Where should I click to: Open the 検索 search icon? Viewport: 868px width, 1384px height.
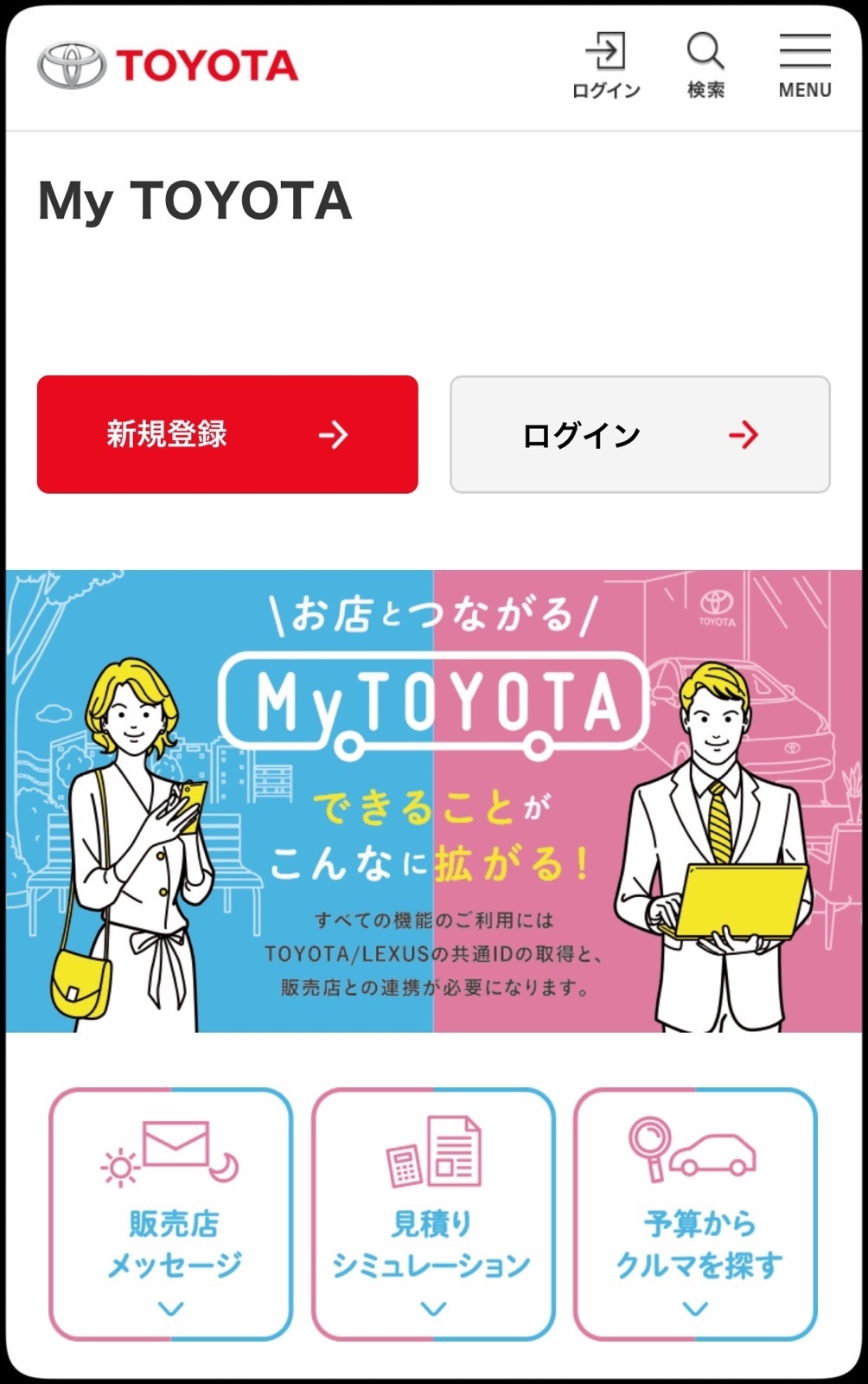(705, 65)
